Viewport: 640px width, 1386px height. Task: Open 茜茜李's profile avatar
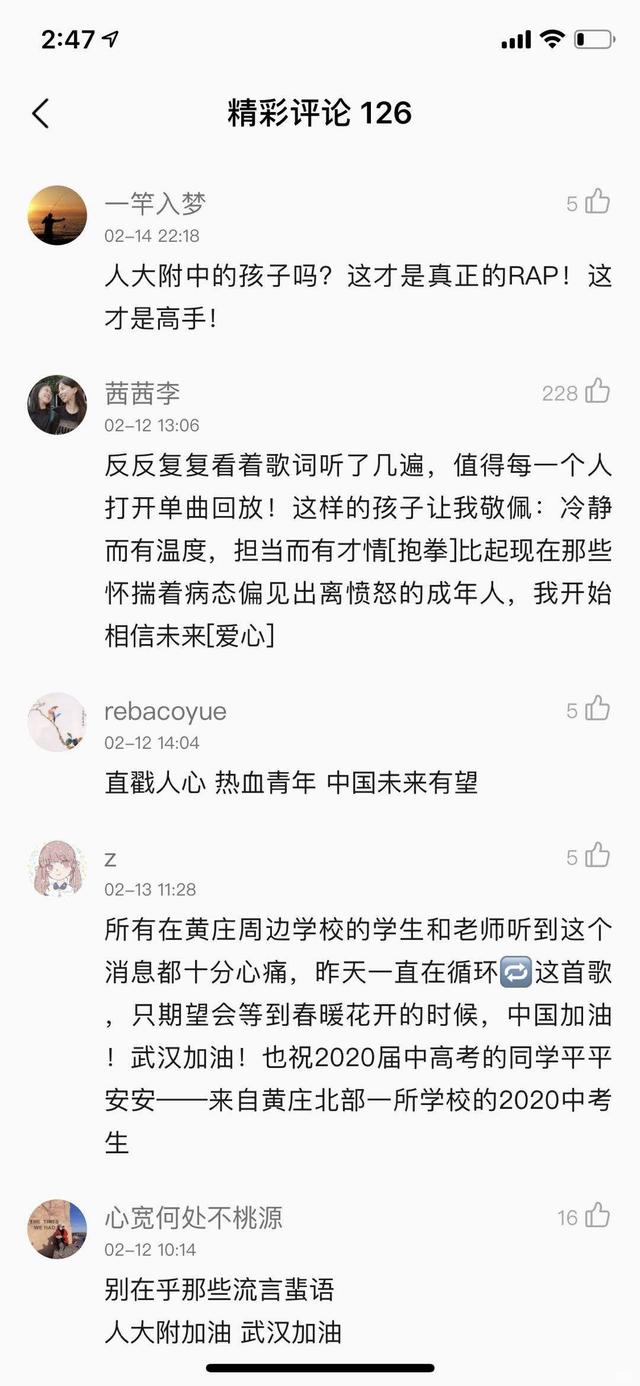click(57, 405)
